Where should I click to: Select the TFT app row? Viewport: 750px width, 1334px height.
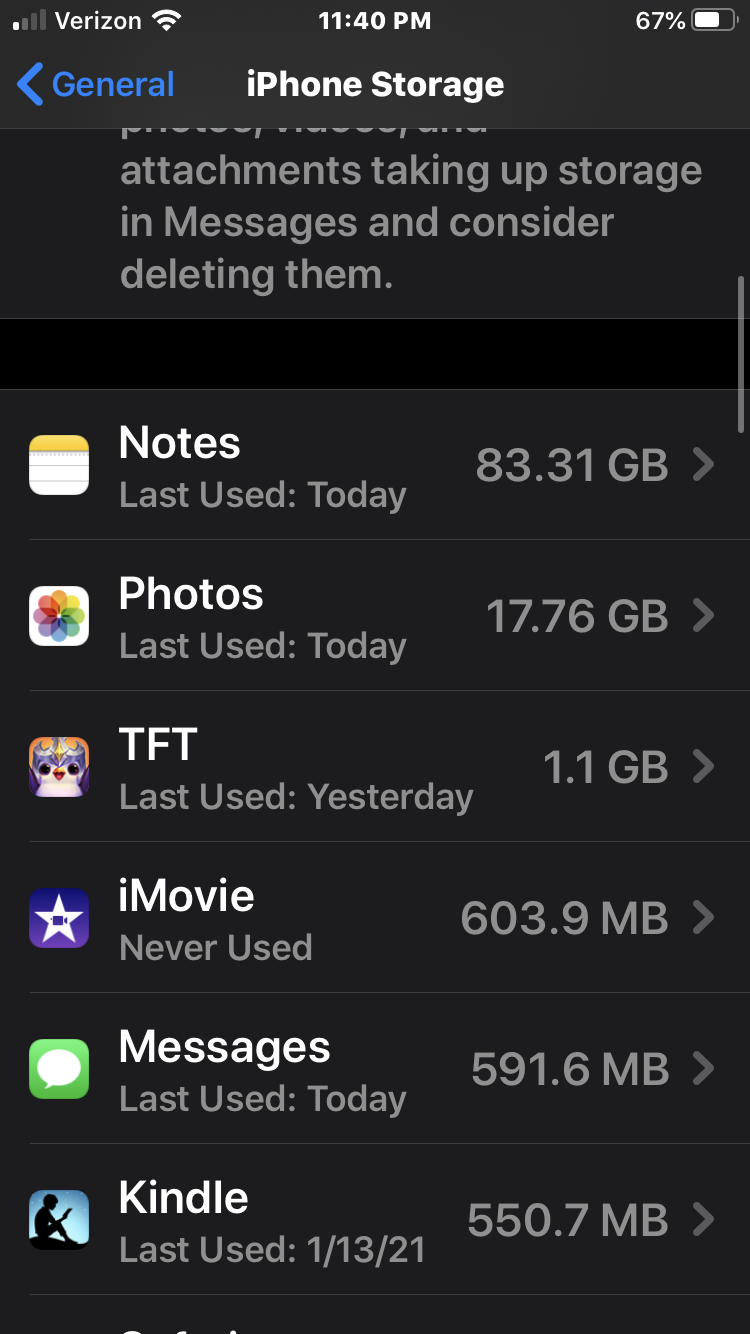pos(375,768)
